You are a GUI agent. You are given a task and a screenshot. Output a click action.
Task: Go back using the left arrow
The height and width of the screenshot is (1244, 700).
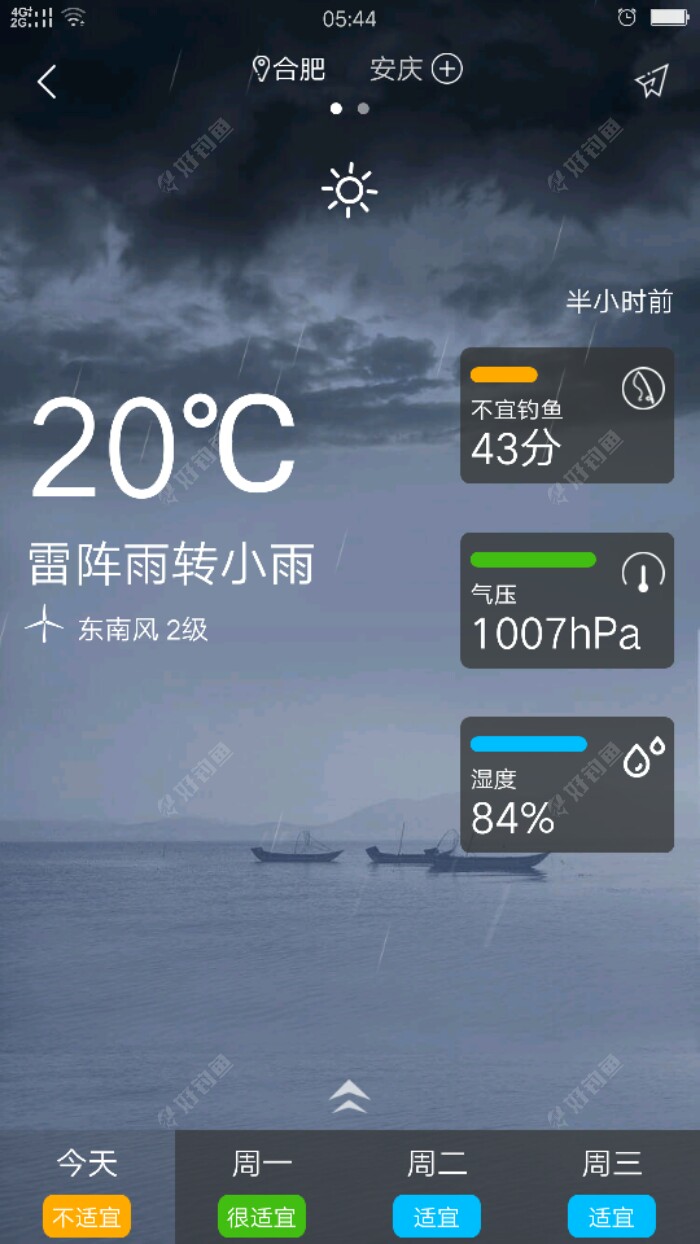coord(47,81)
